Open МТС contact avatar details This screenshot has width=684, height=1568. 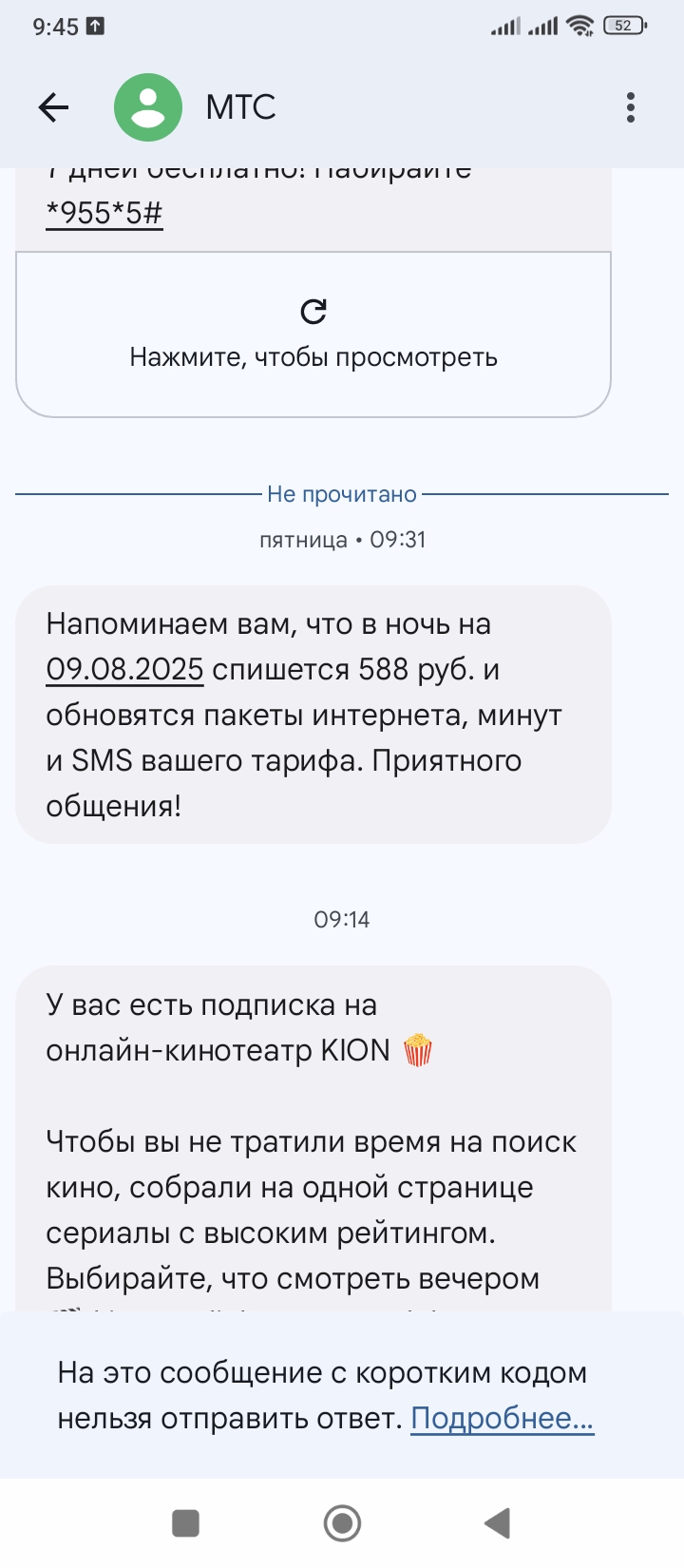[148, 107]
